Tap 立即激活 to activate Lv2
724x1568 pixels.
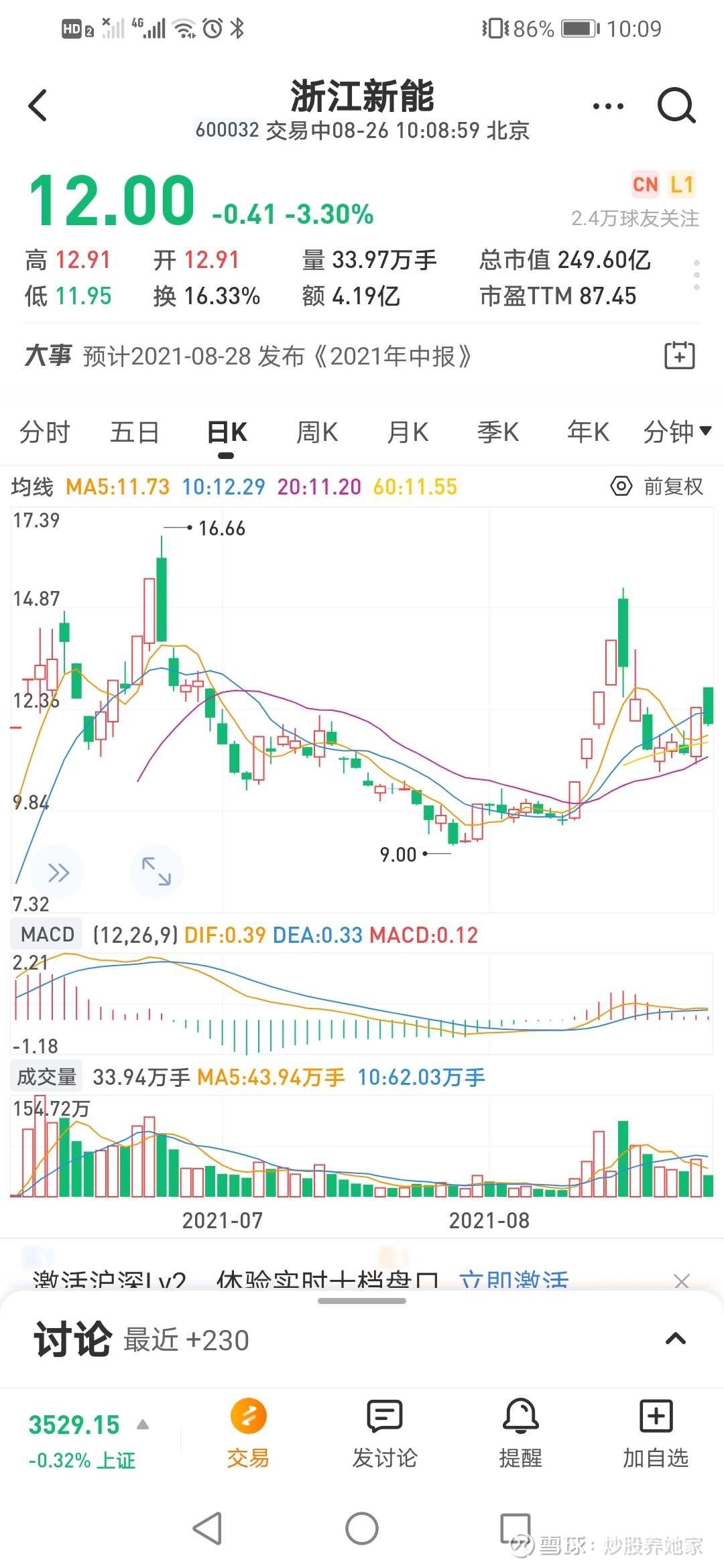coord(514,1279)
